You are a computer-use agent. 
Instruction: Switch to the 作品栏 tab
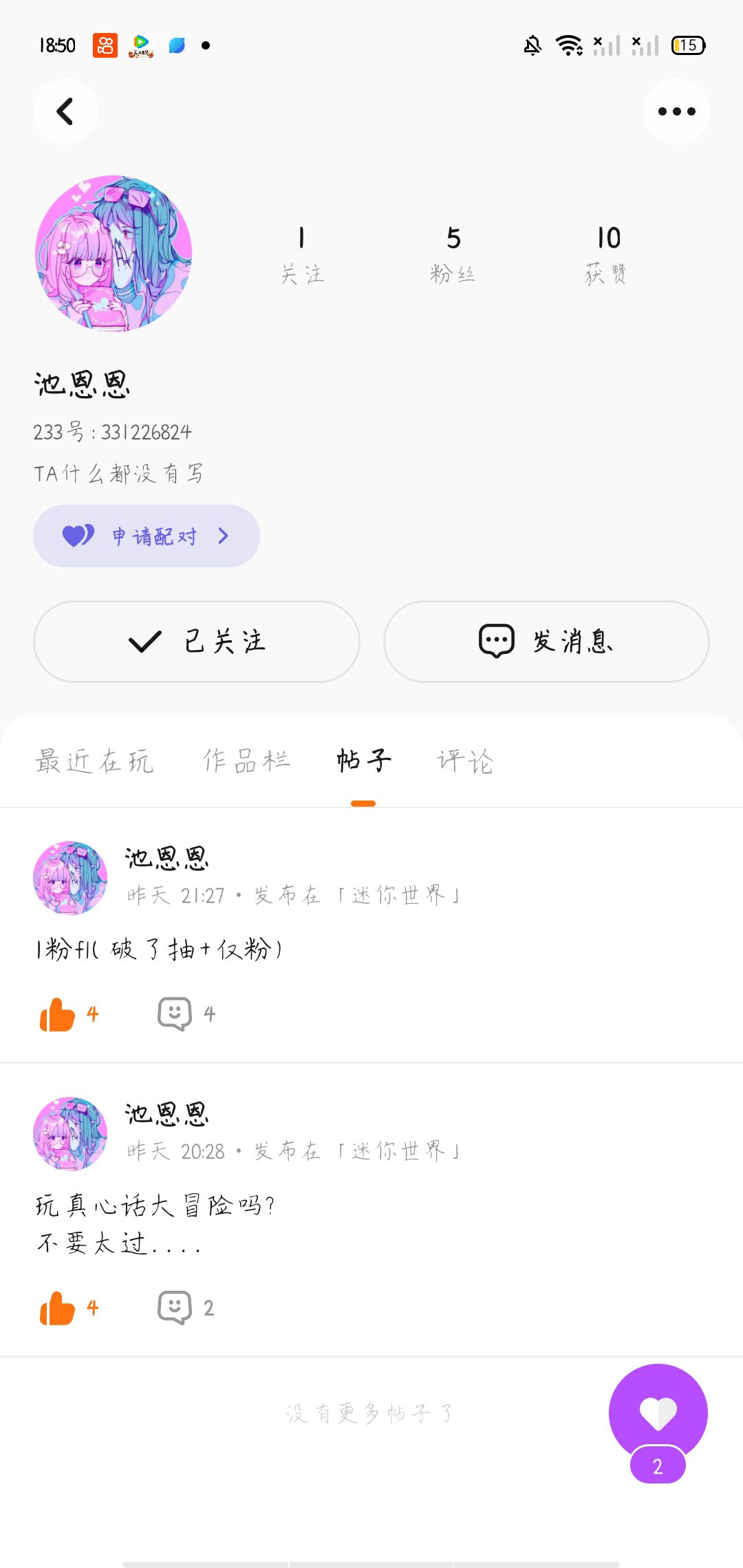click(x=246, y=761)
